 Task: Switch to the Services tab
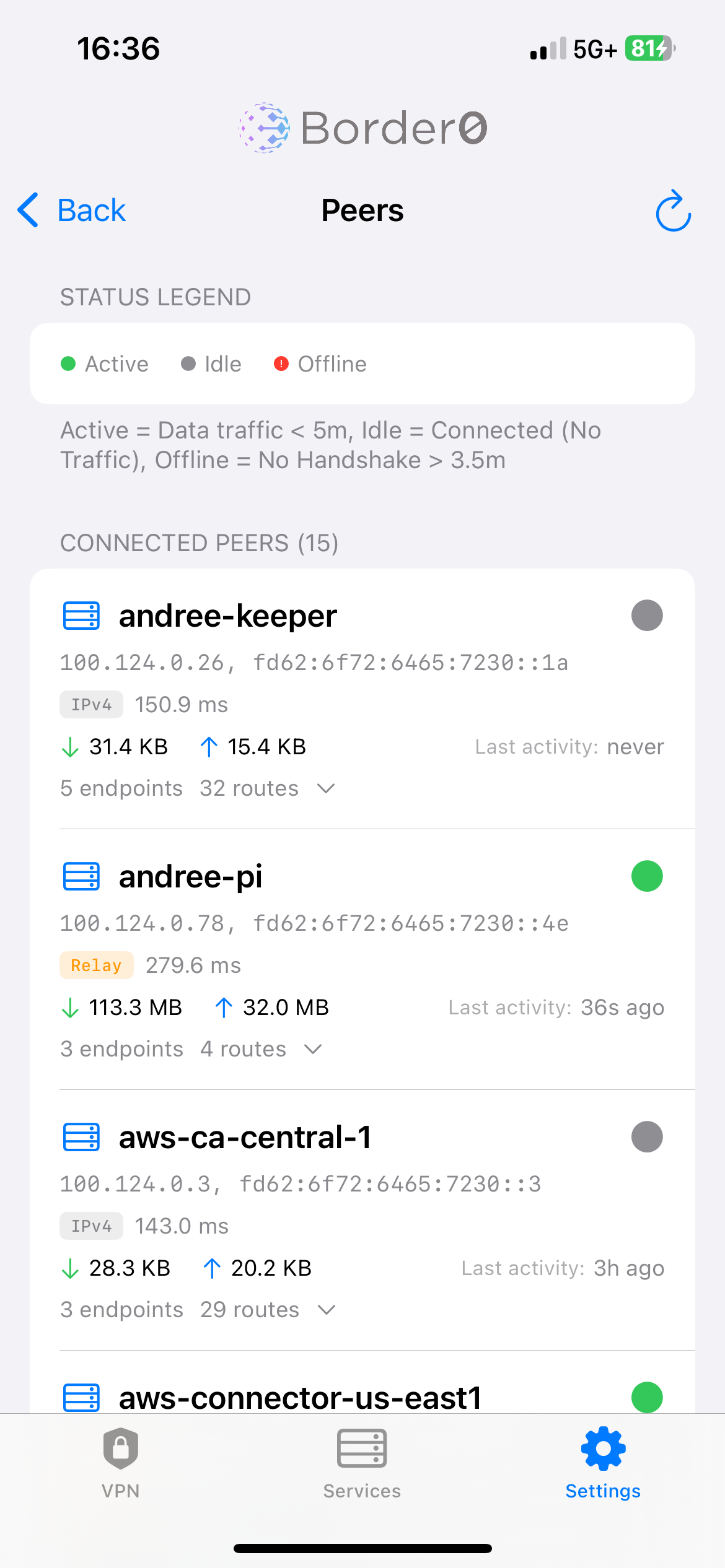pyautogui.click(x=362, y=1464)
